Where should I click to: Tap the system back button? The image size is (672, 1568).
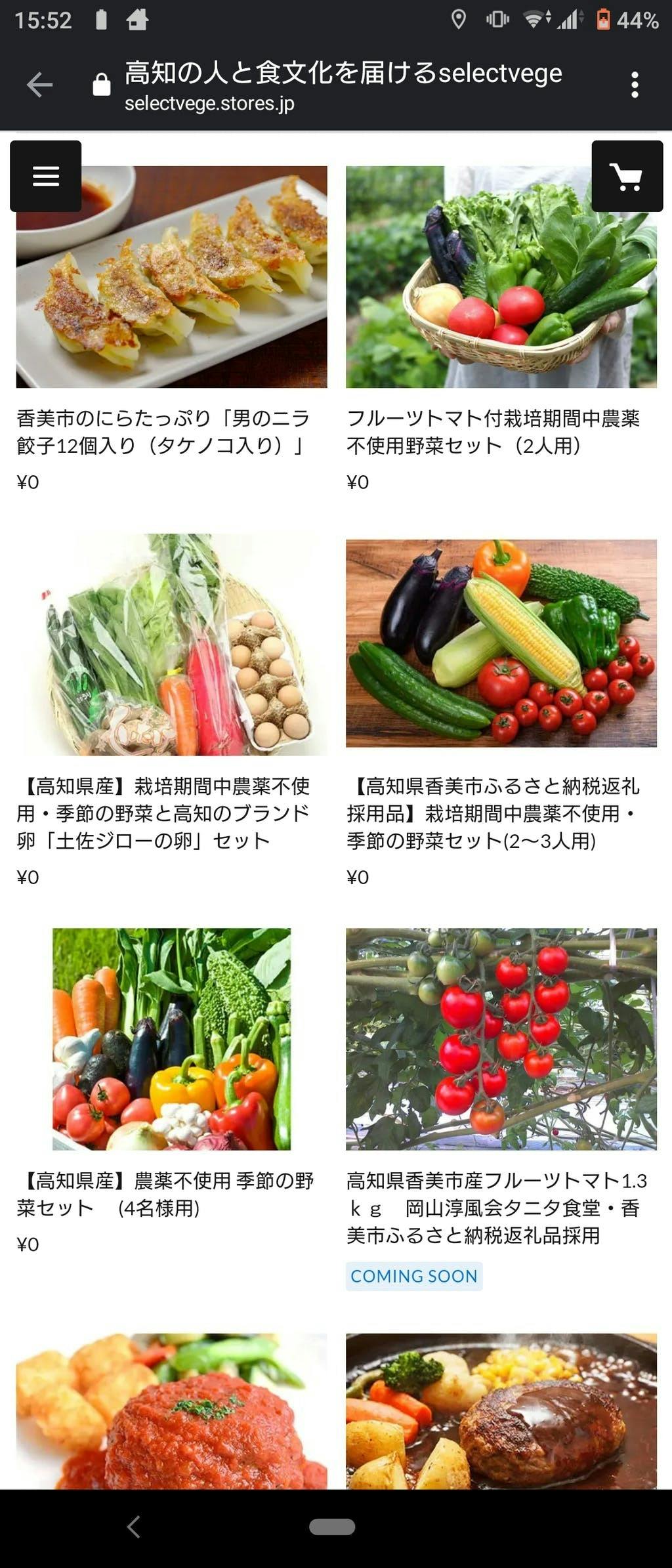133,1527
